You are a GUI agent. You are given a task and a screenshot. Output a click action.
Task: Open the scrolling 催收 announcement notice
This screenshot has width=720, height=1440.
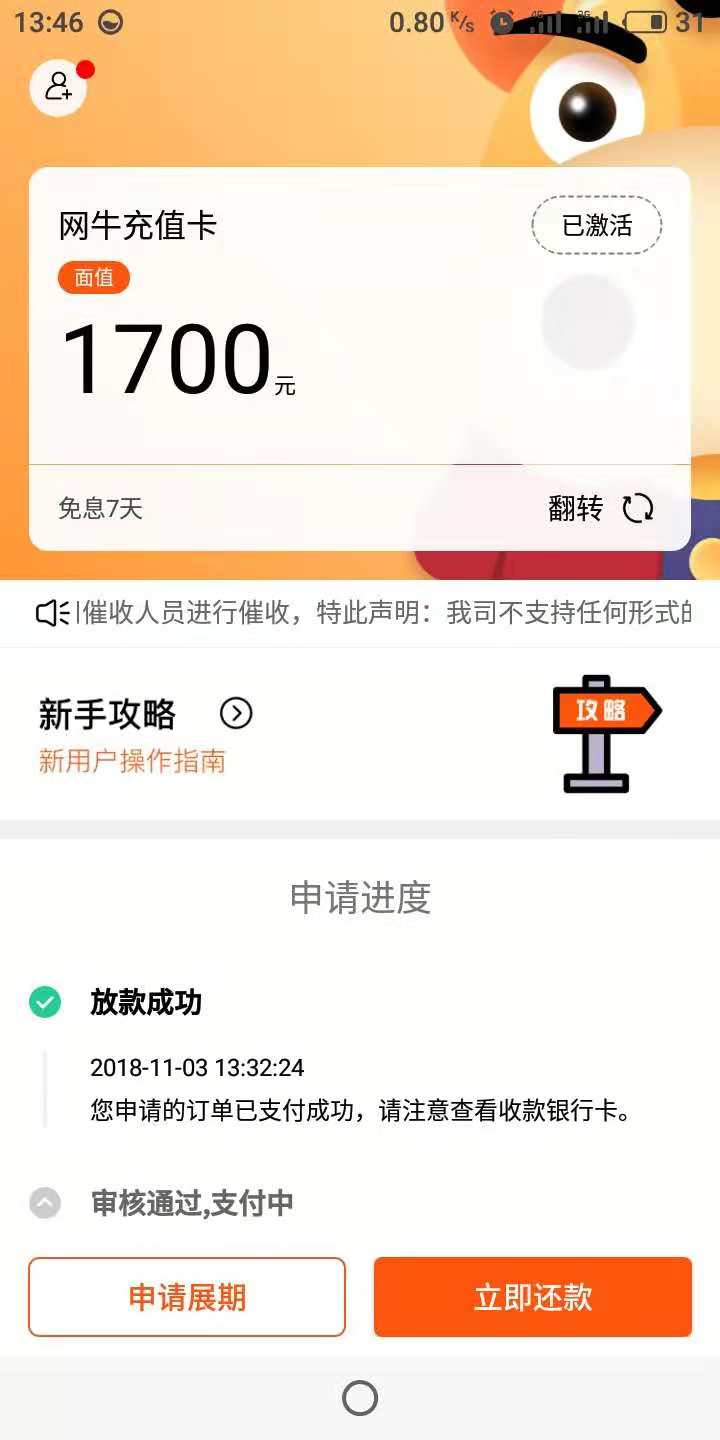(x=360, y=613)
